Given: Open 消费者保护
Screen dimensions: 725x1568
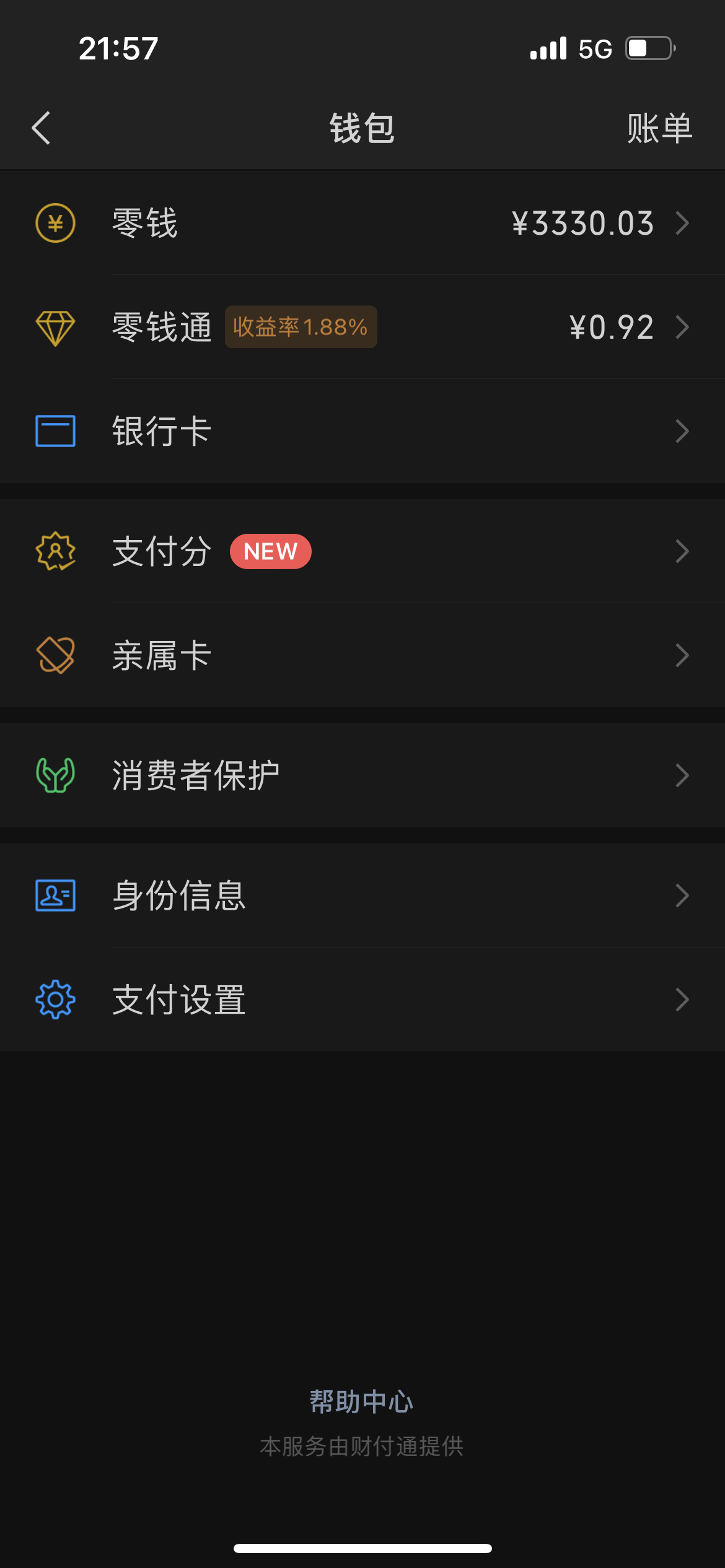Looking at the screenshot, I should point(362,775).
